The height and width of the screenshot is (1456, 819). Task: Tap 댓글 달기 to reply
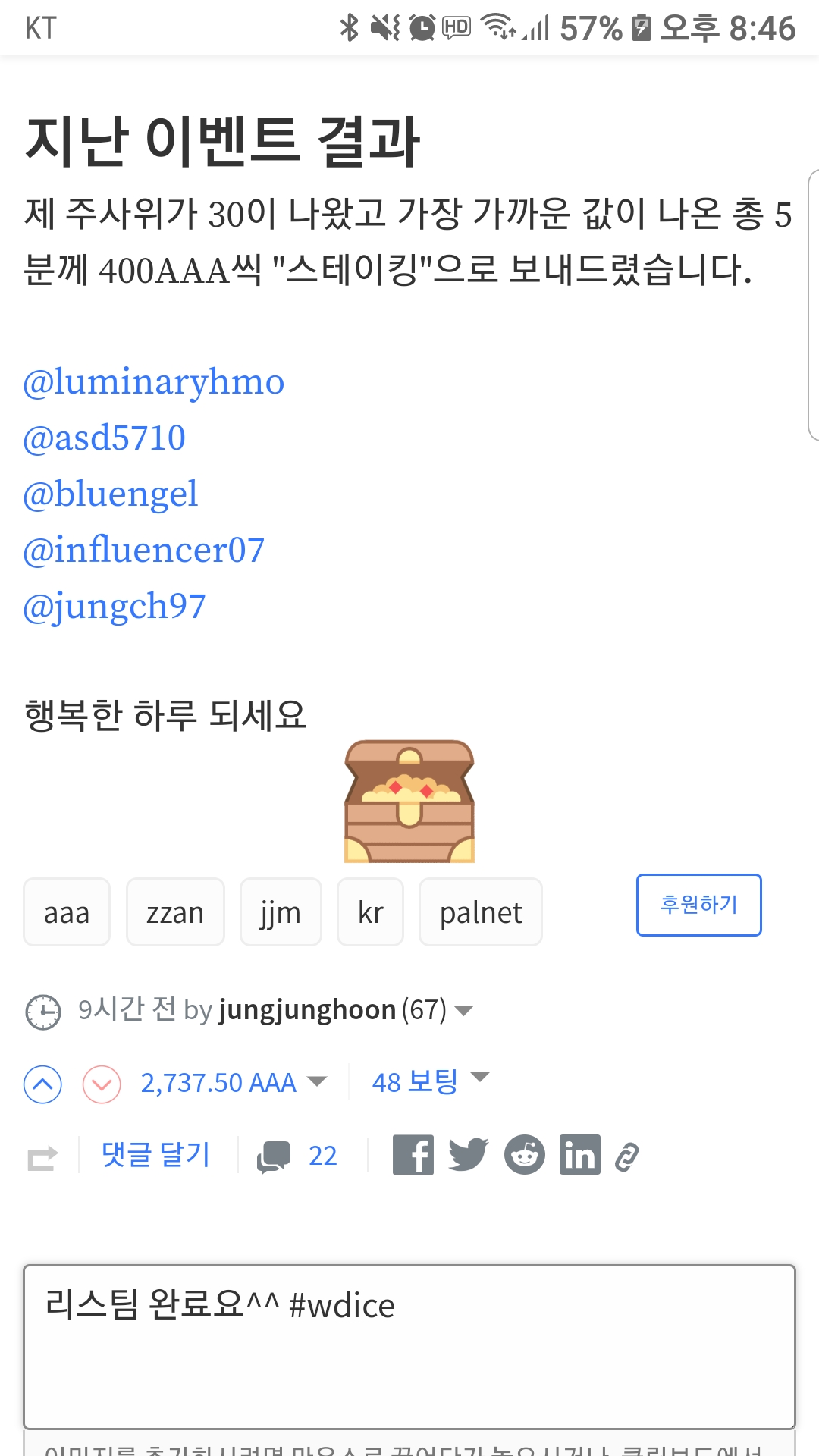(155, 1155)
